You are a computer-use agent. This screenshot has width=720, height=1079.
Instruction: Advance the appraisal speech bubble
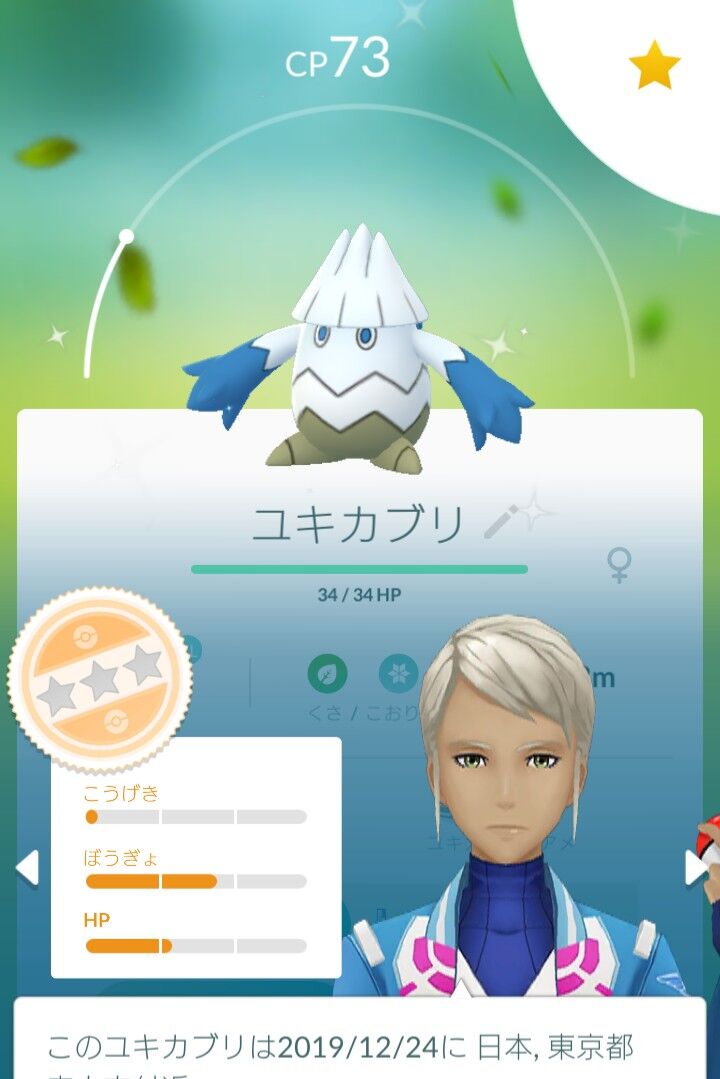coord(360,1038)
